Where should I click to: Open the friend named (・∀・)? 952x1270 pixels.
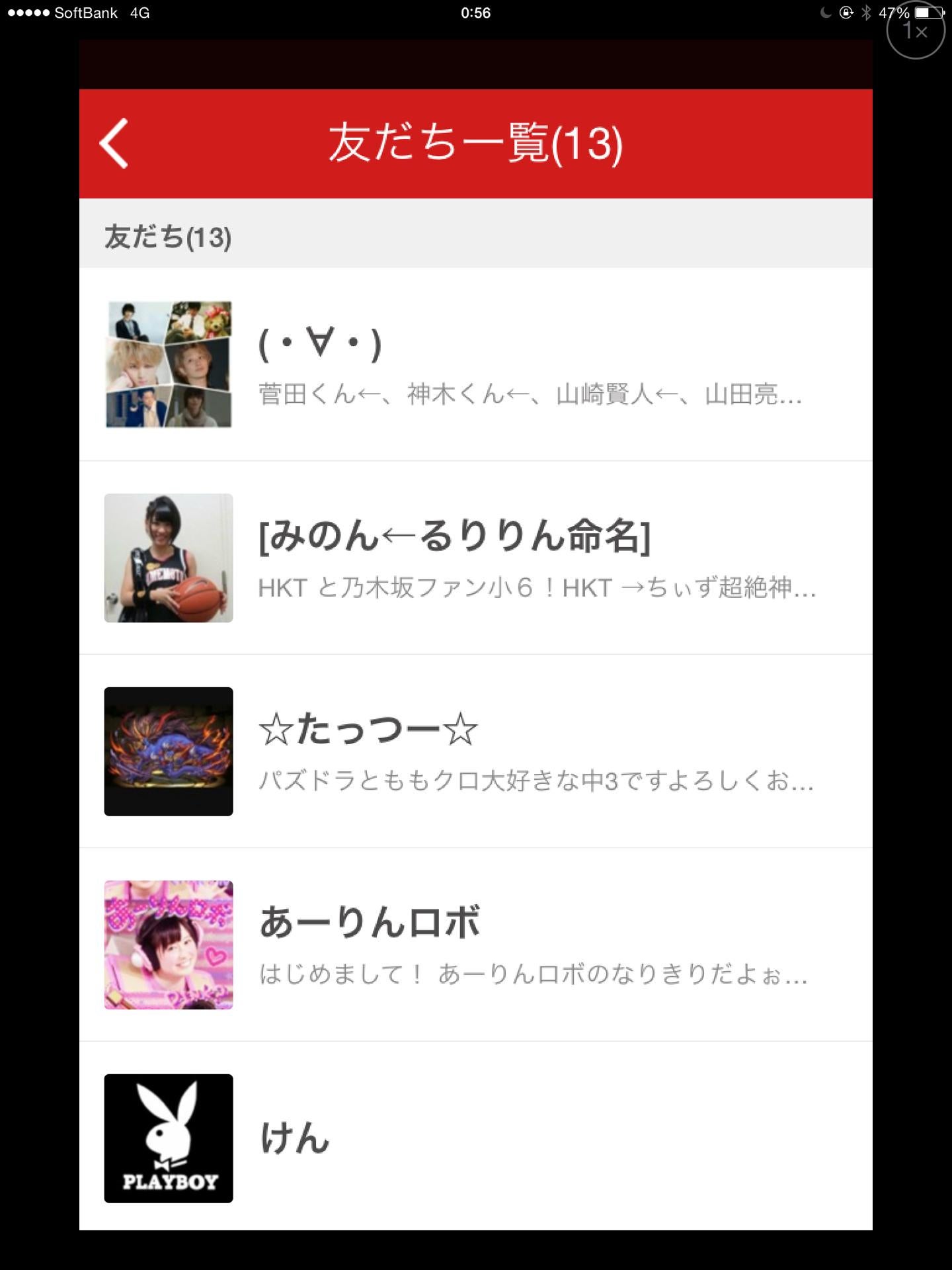[475, 364]
